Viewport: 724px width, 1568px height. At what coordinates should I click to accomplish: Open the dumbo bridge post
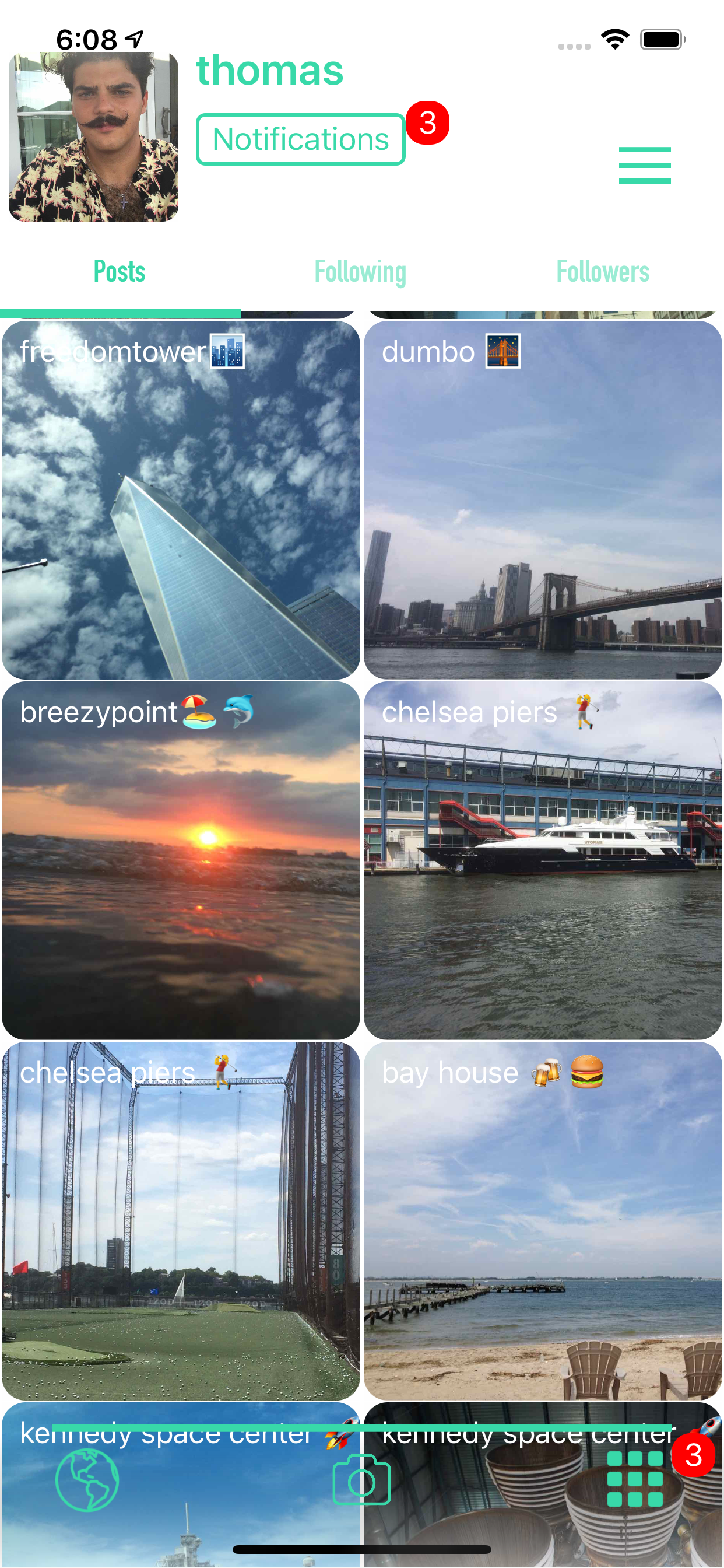click(543, 499)
